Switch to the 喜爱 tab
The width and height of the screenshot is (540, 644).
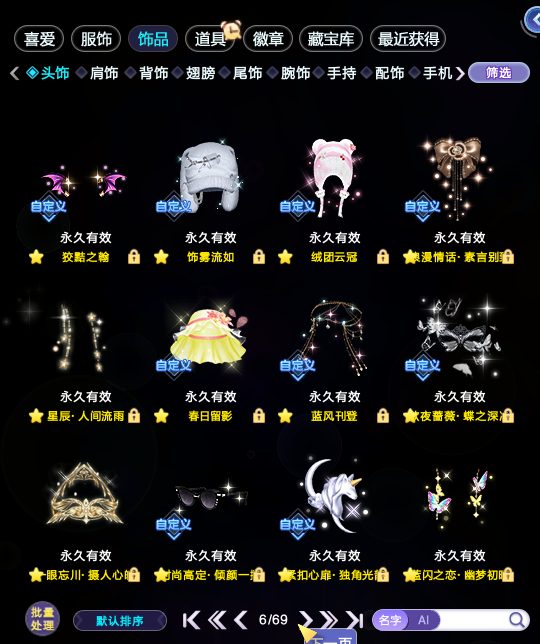click(x=39, y=39)
